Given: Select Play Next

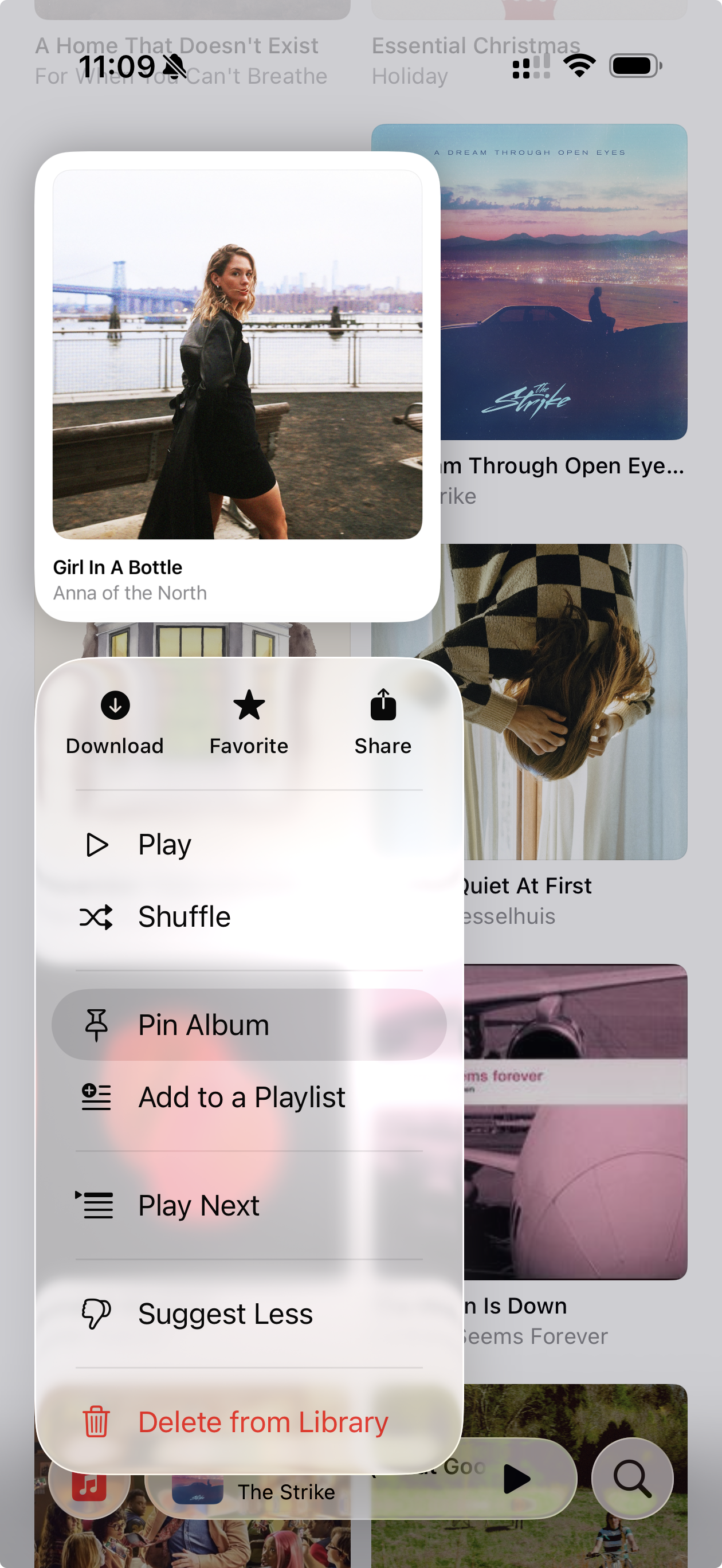Looking at the screenshot, I should 249,1206.
